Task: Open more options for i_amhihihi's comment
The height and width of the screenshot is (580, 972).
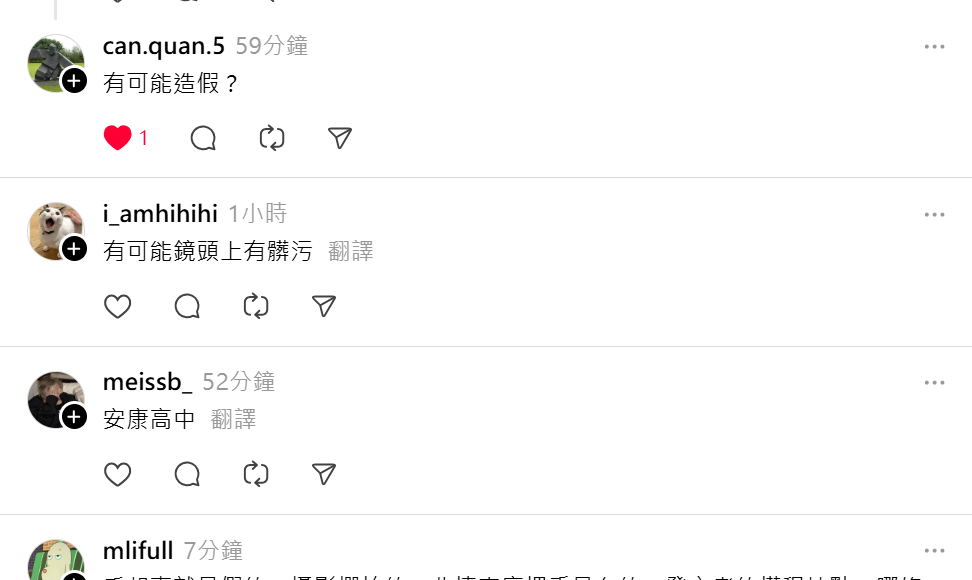Action: (934, 215)
